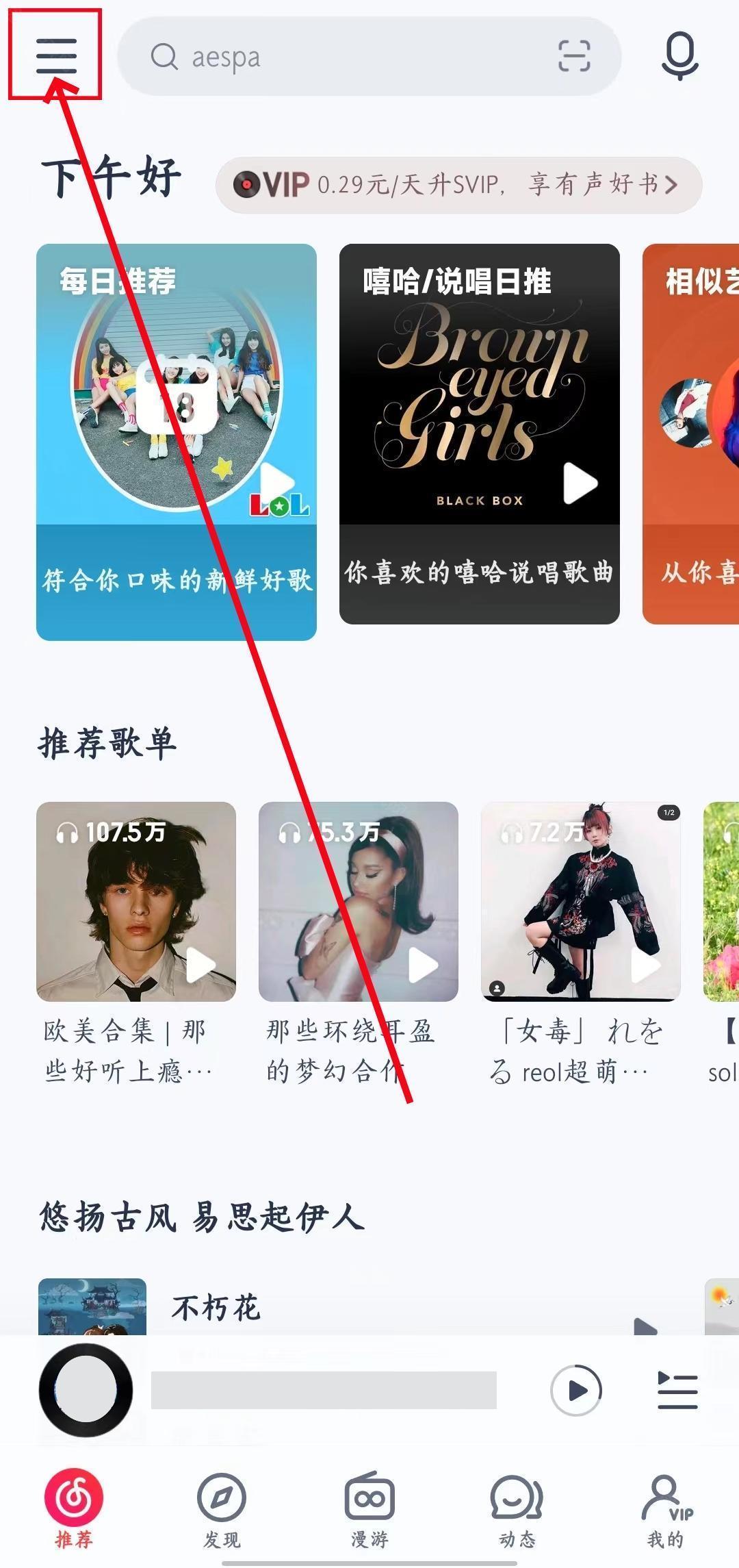Tap the search box showing aespa
The image size is (739, 1568).
[x=342, y=57]
